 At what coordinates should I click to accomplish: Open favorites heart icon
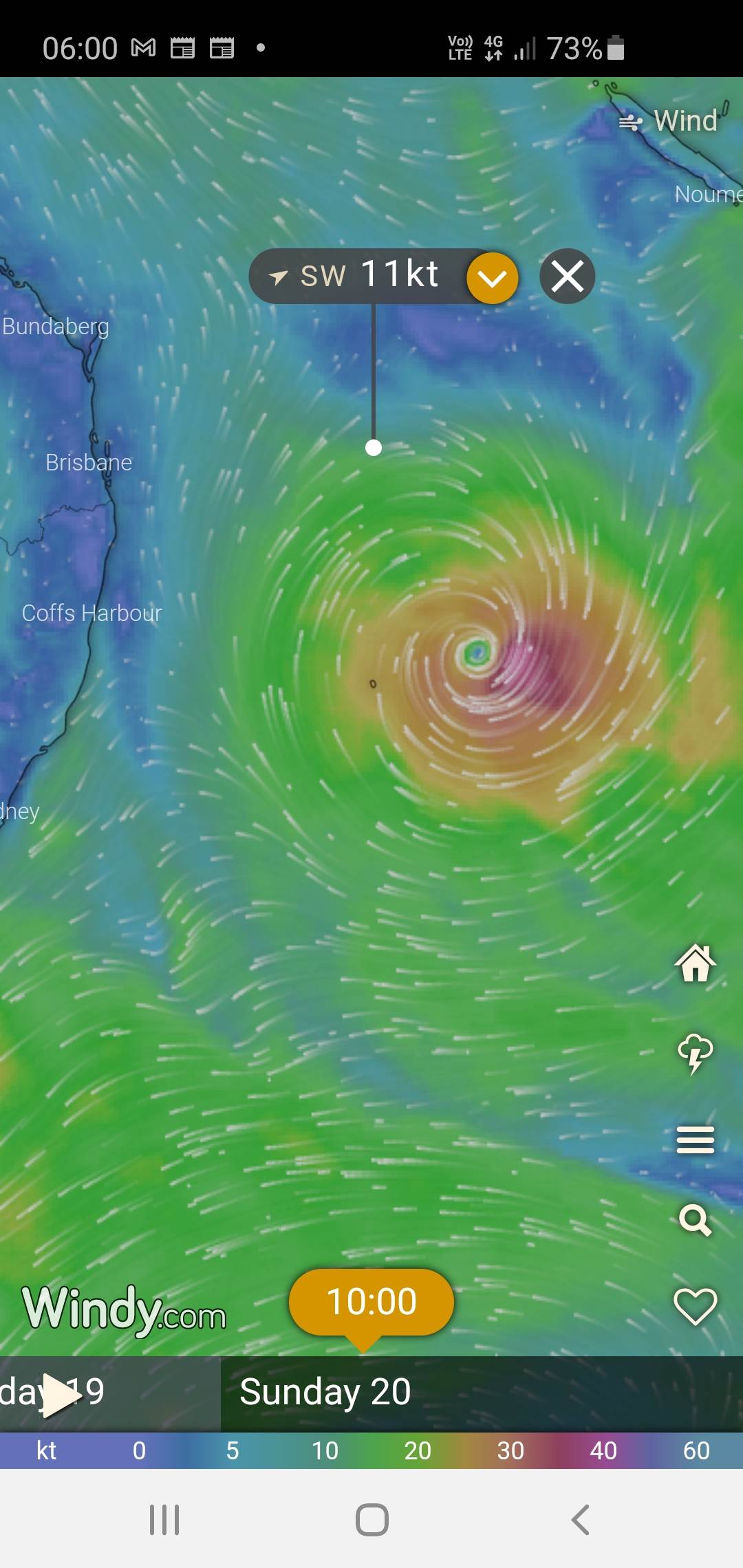click(x=695, y=1306)
